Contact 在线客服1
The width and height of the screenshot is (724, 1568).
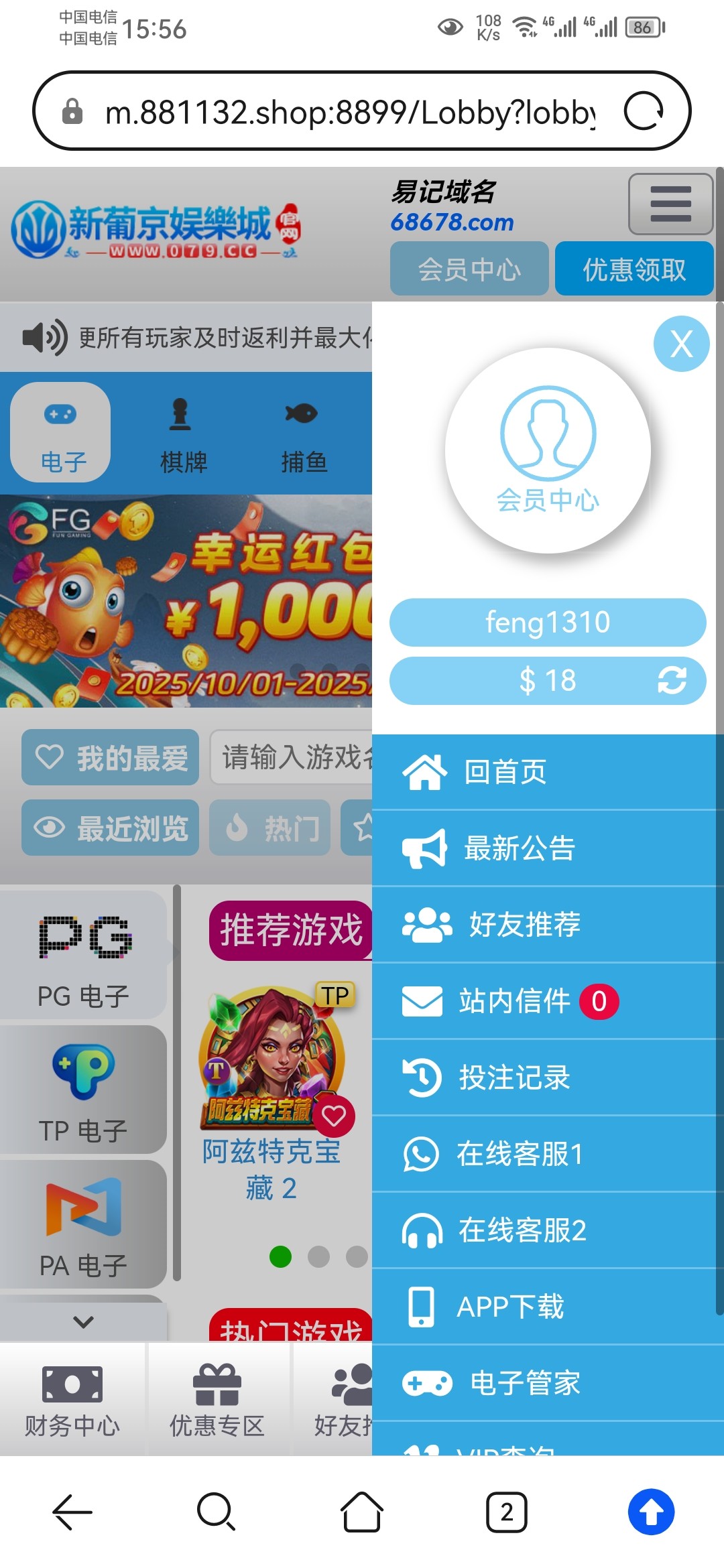[520, 1154]
